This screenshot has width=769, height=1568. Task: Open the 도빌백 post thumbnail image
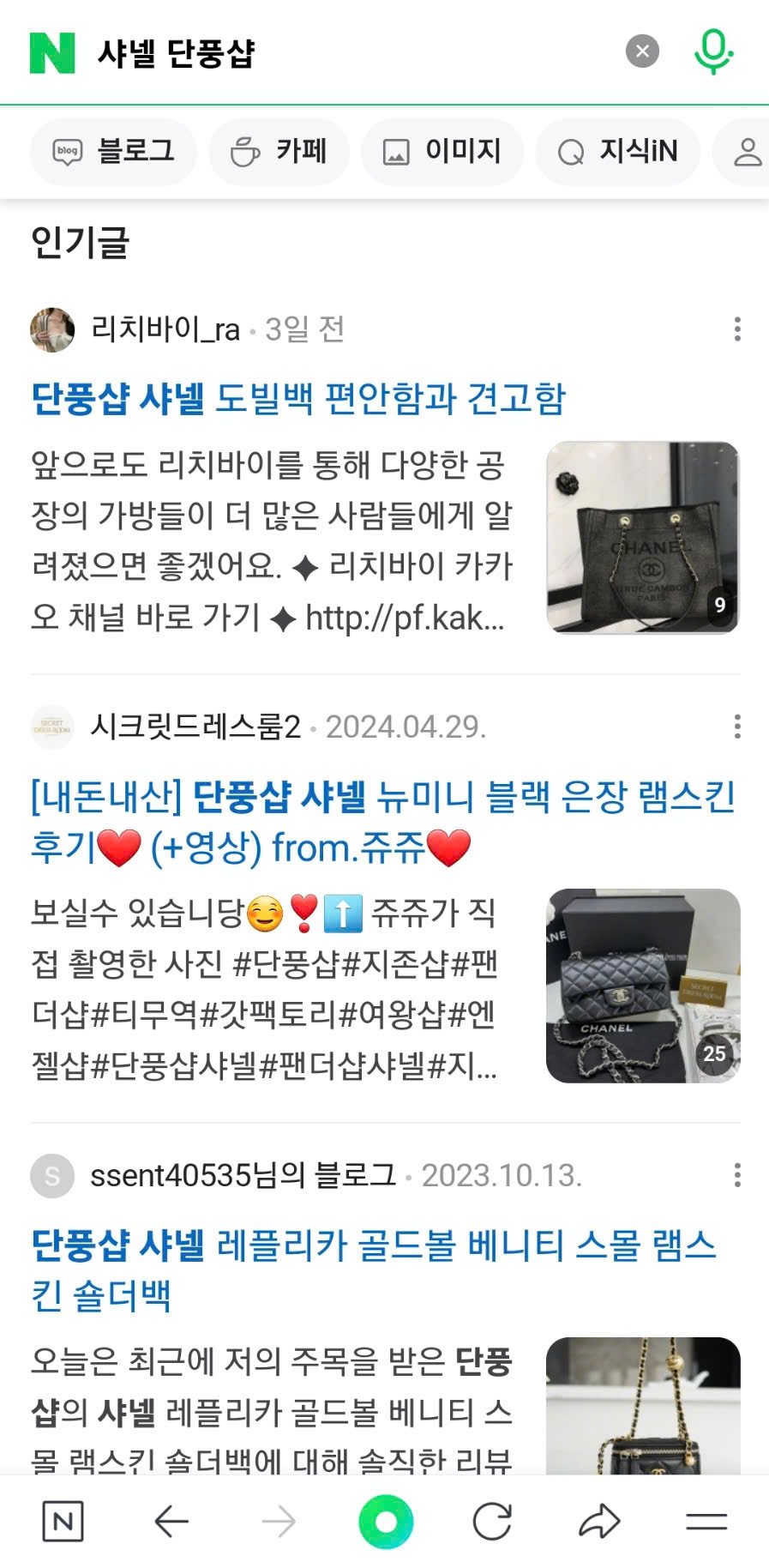[642, 538]
